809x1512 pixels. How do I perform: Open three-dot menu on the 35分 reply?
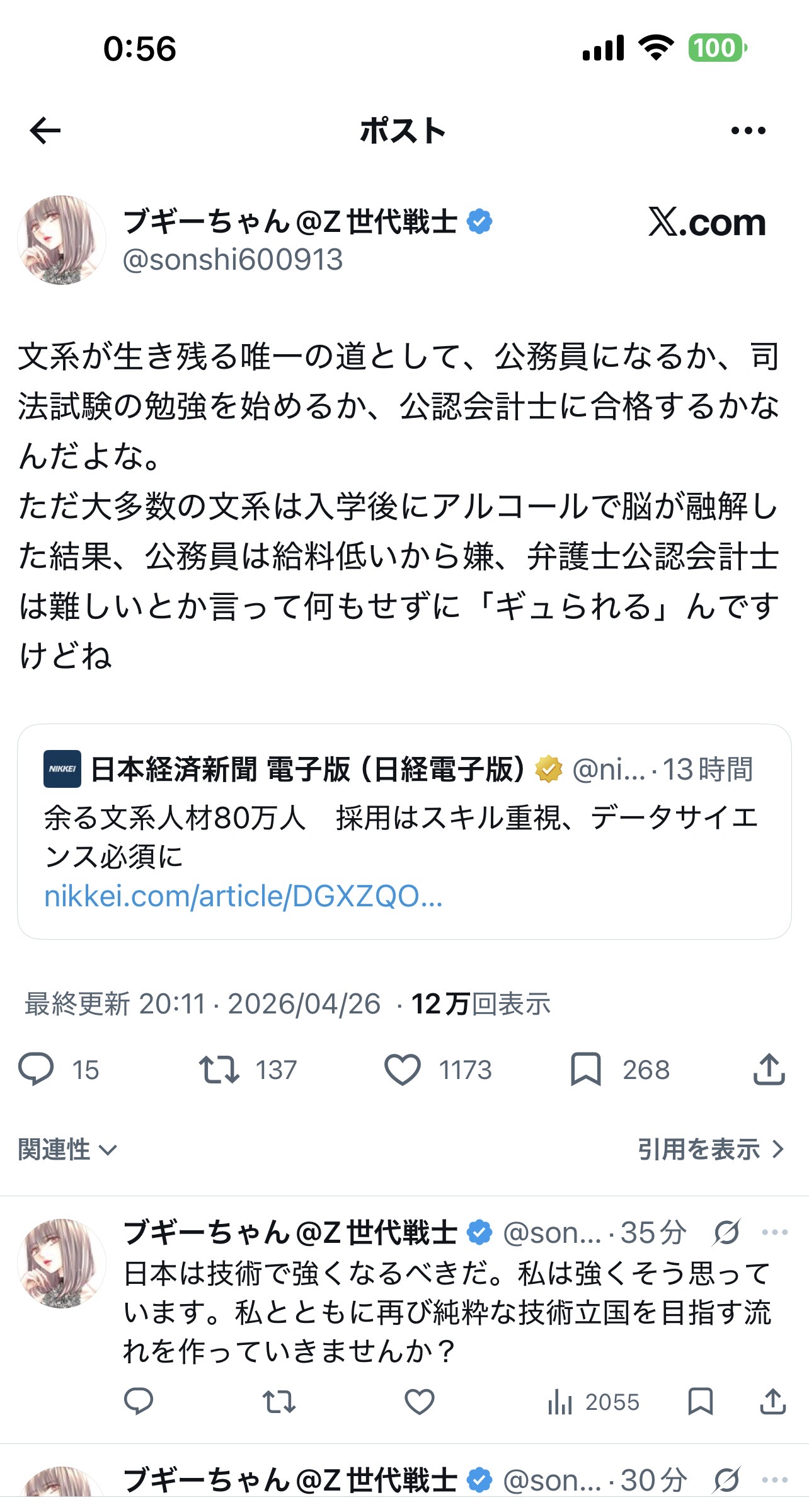pos(774,1232)
